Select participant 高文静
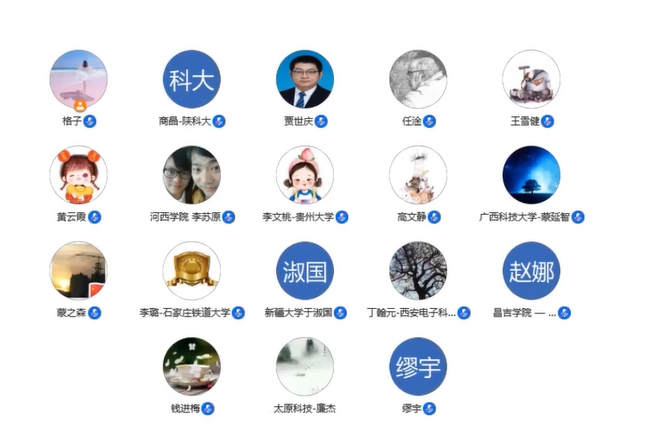This screenshot has height=442, width=658. (418, 175)
